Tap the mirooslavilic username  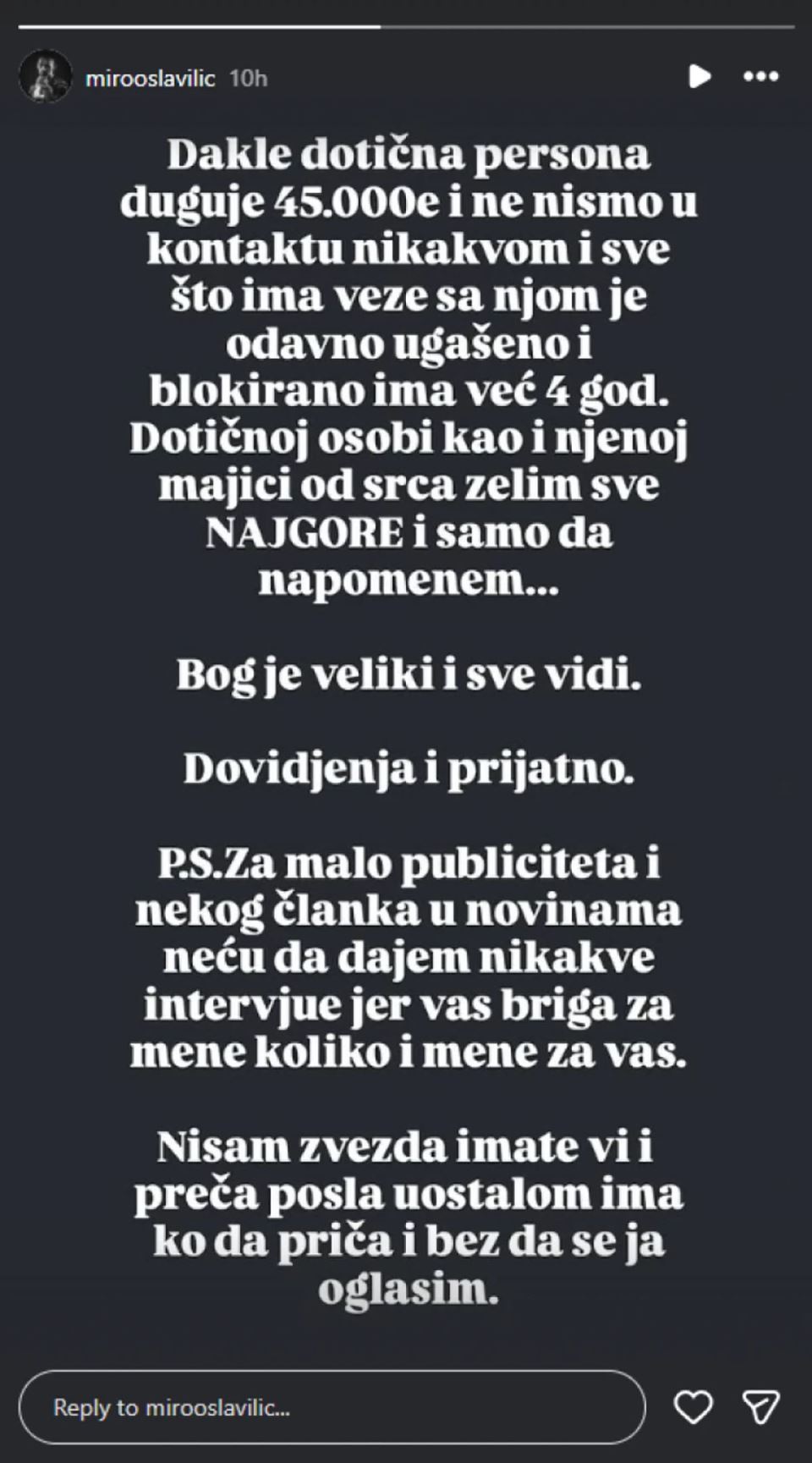(x=151, y=79)
